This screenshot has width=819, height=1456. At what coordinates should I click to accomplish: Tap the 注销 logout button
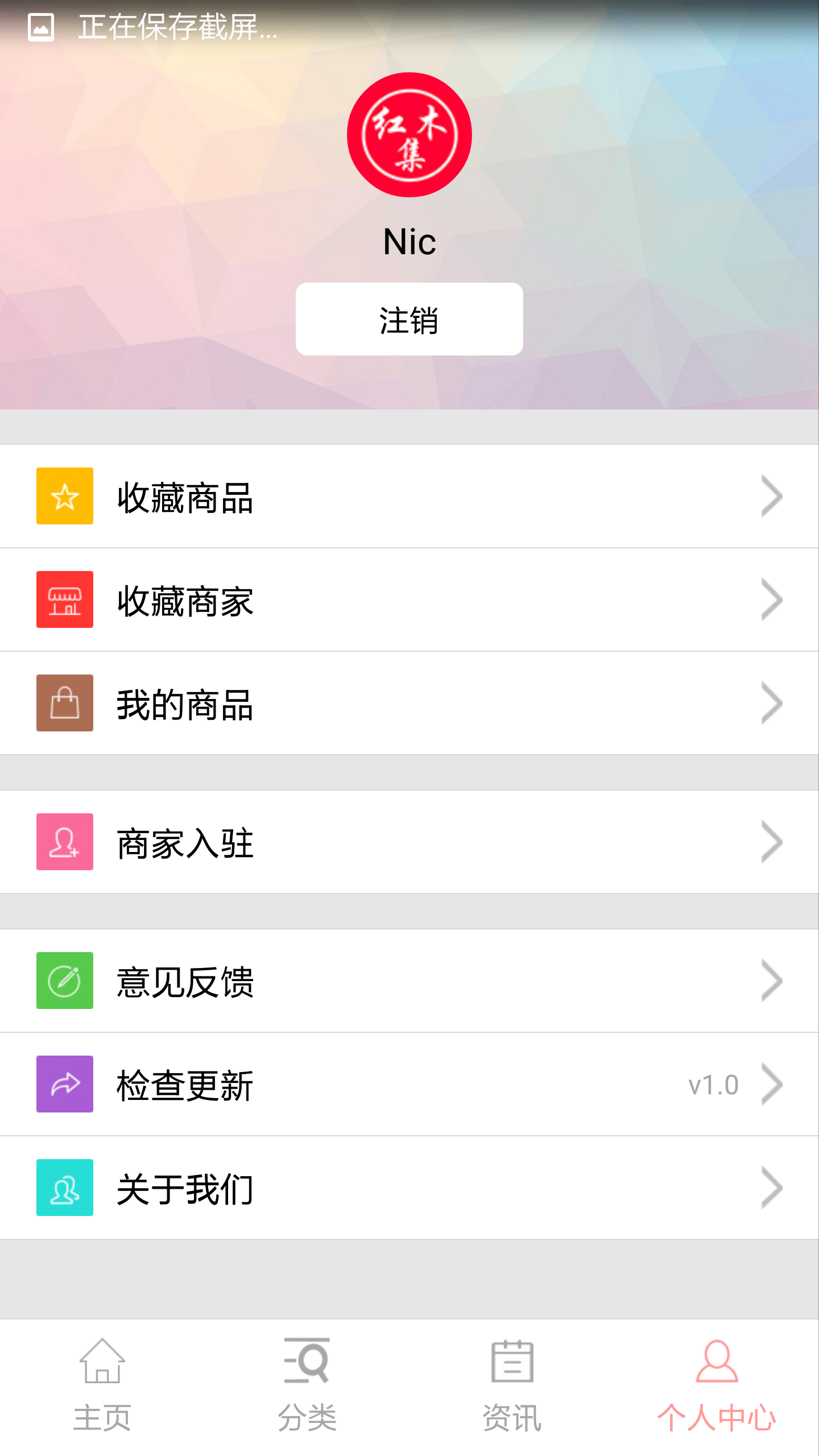click(x=409, y=319)
